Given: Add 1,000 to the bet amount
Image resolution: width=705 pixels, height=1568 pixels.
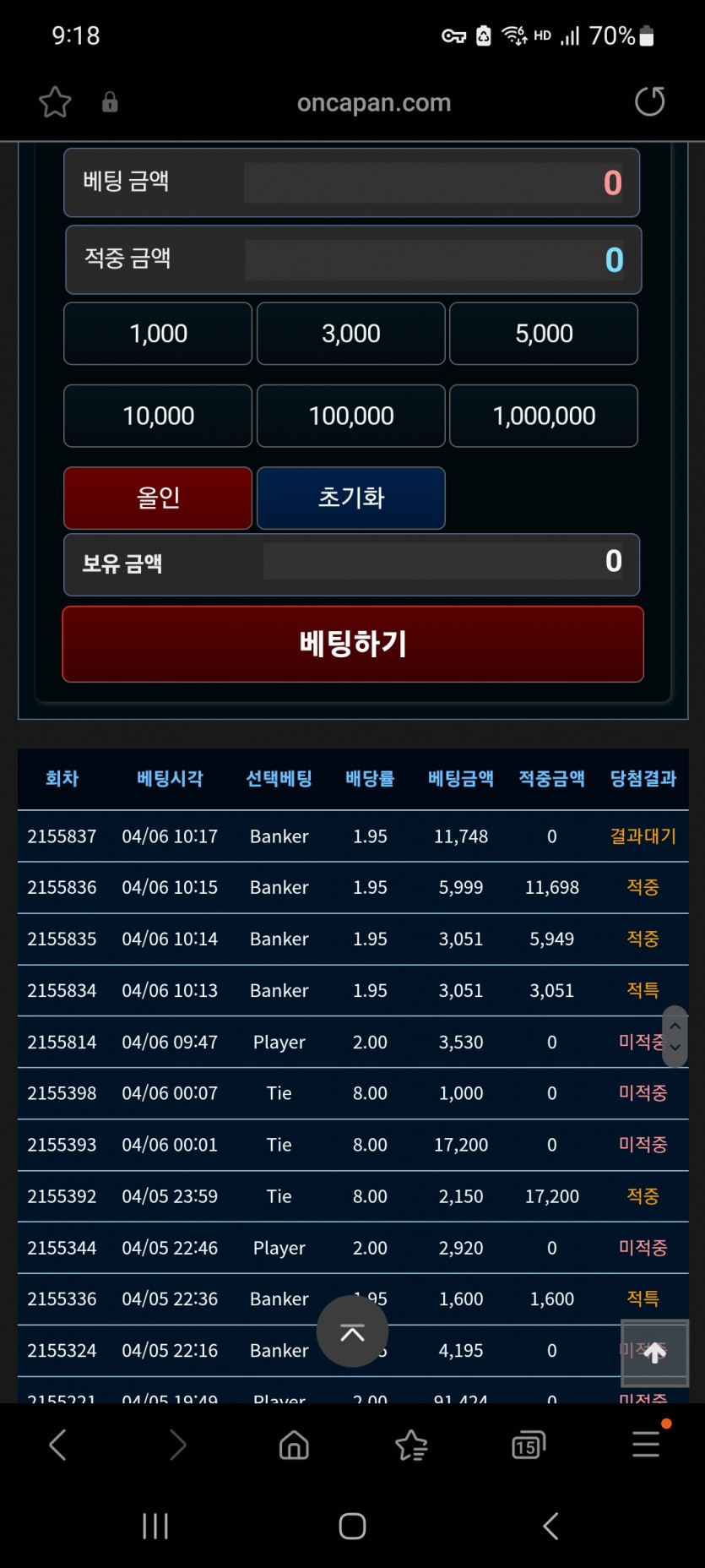Looking at the screenshot, I should point(158,334).
